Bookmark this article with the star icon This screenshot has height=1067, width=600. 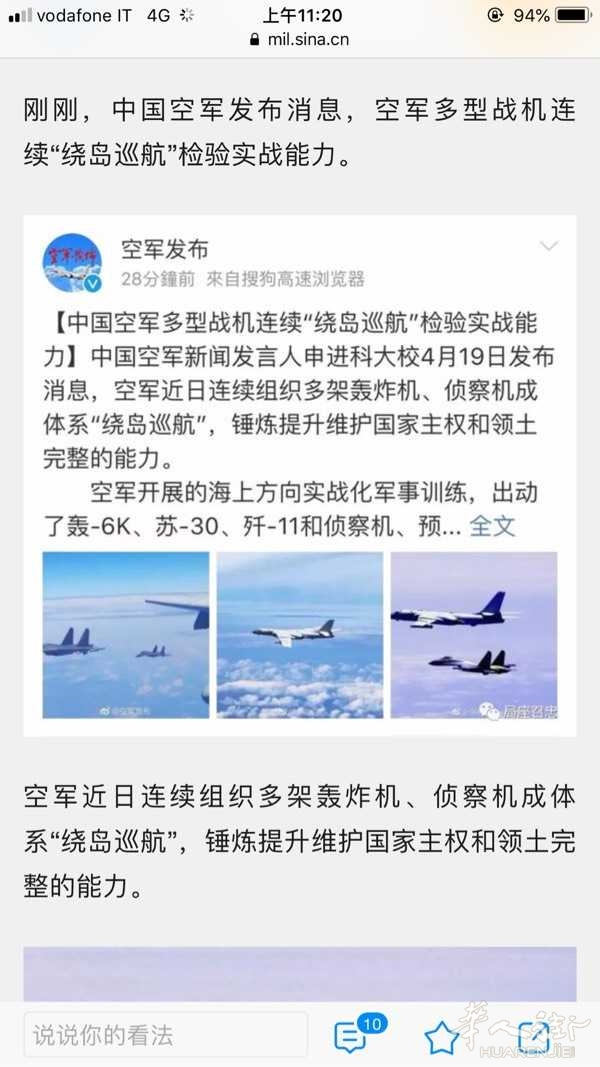(441, 1037)
